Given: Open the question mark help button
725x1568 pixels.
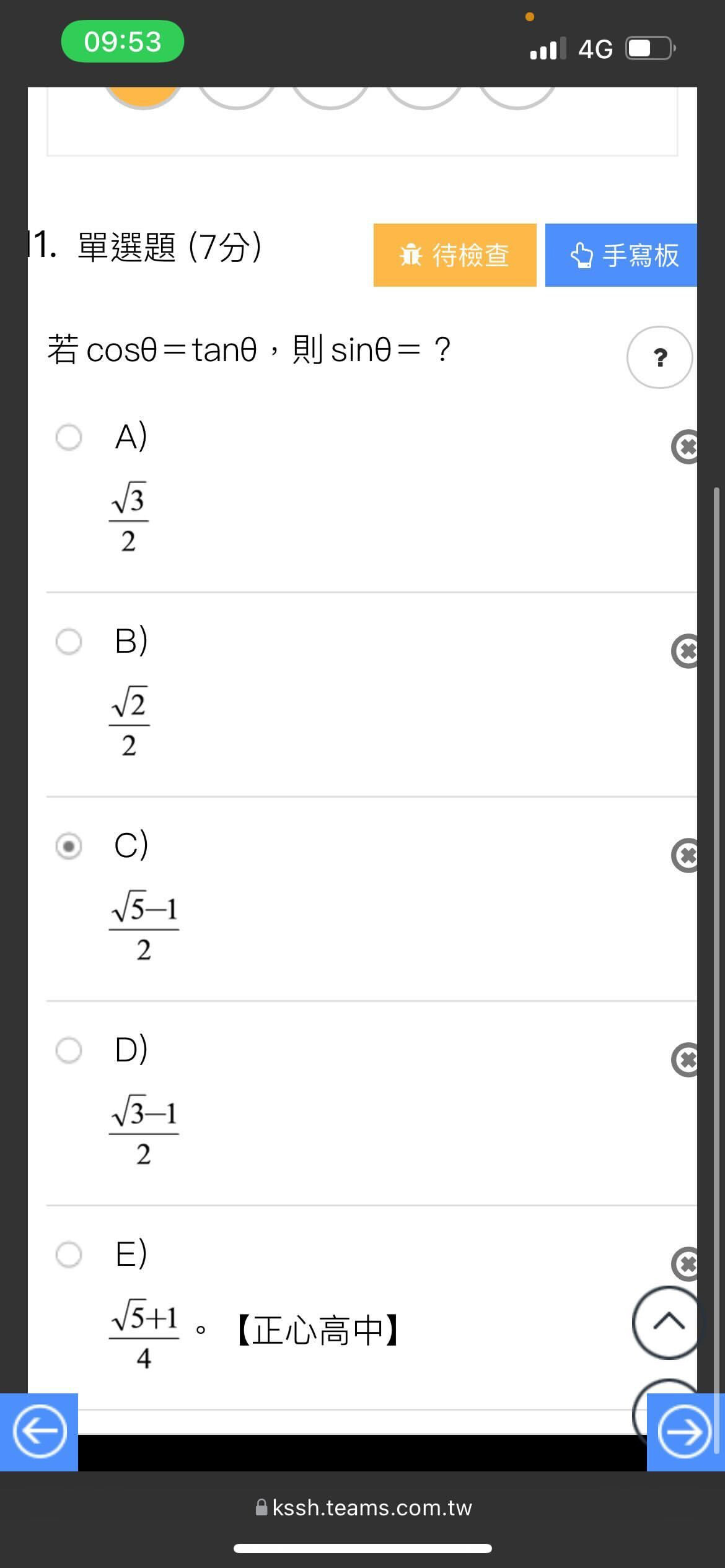Looking at the screenshot, I should (659, 357).
